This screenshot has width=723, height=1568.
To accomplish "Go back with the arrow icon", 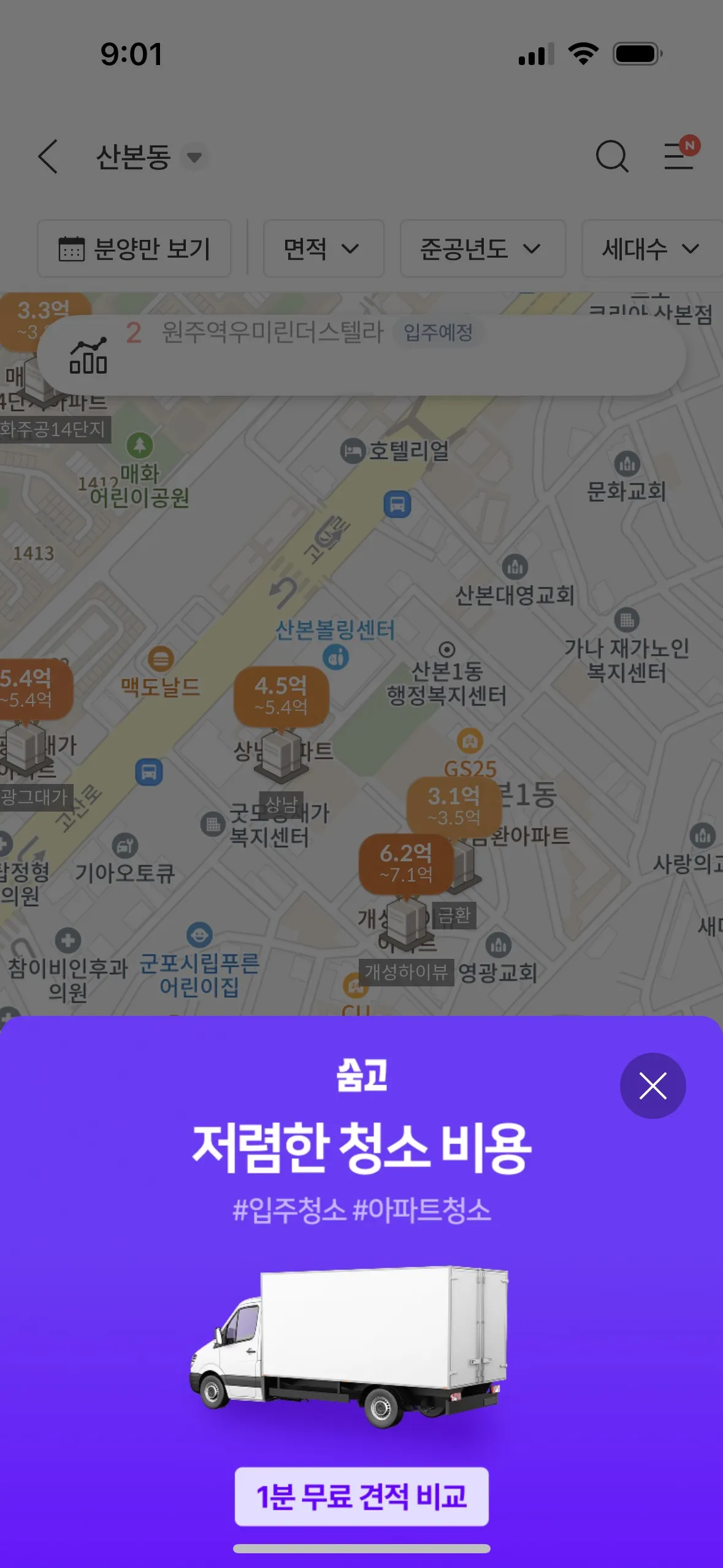I will [x=48, y=156].
